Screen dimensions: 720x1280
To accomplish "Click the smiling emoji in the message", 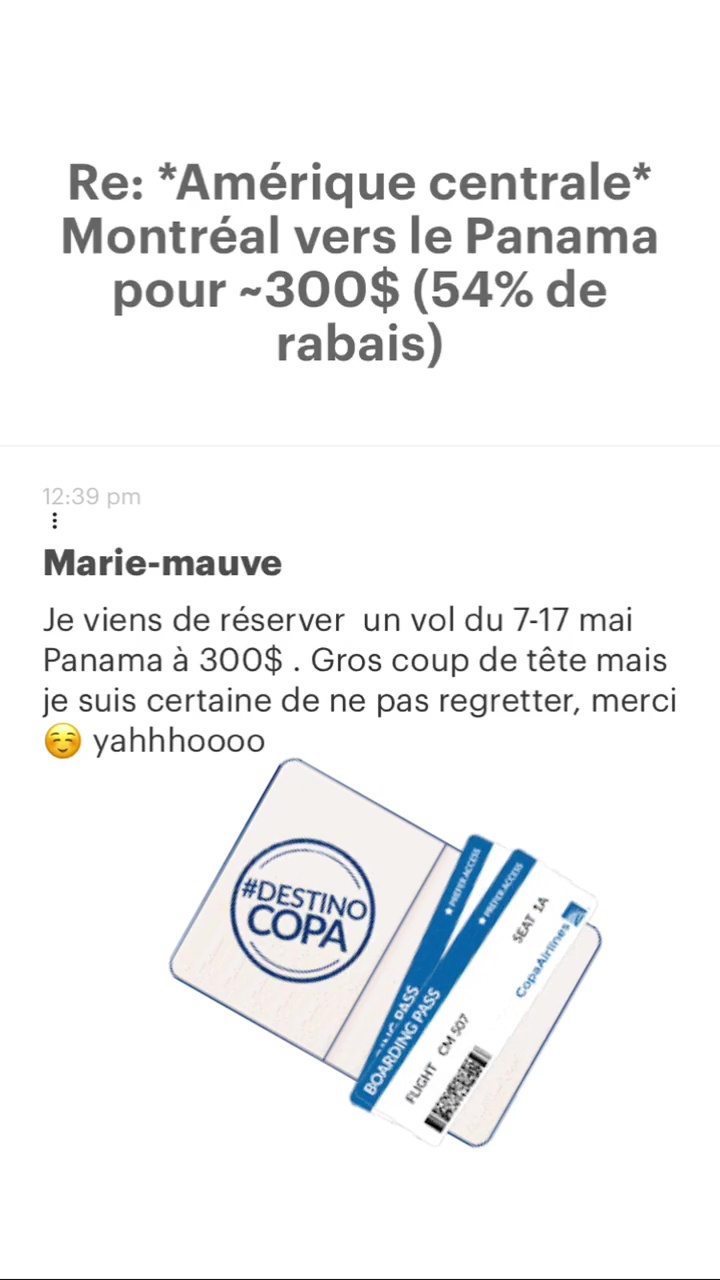I will [62, 740].
